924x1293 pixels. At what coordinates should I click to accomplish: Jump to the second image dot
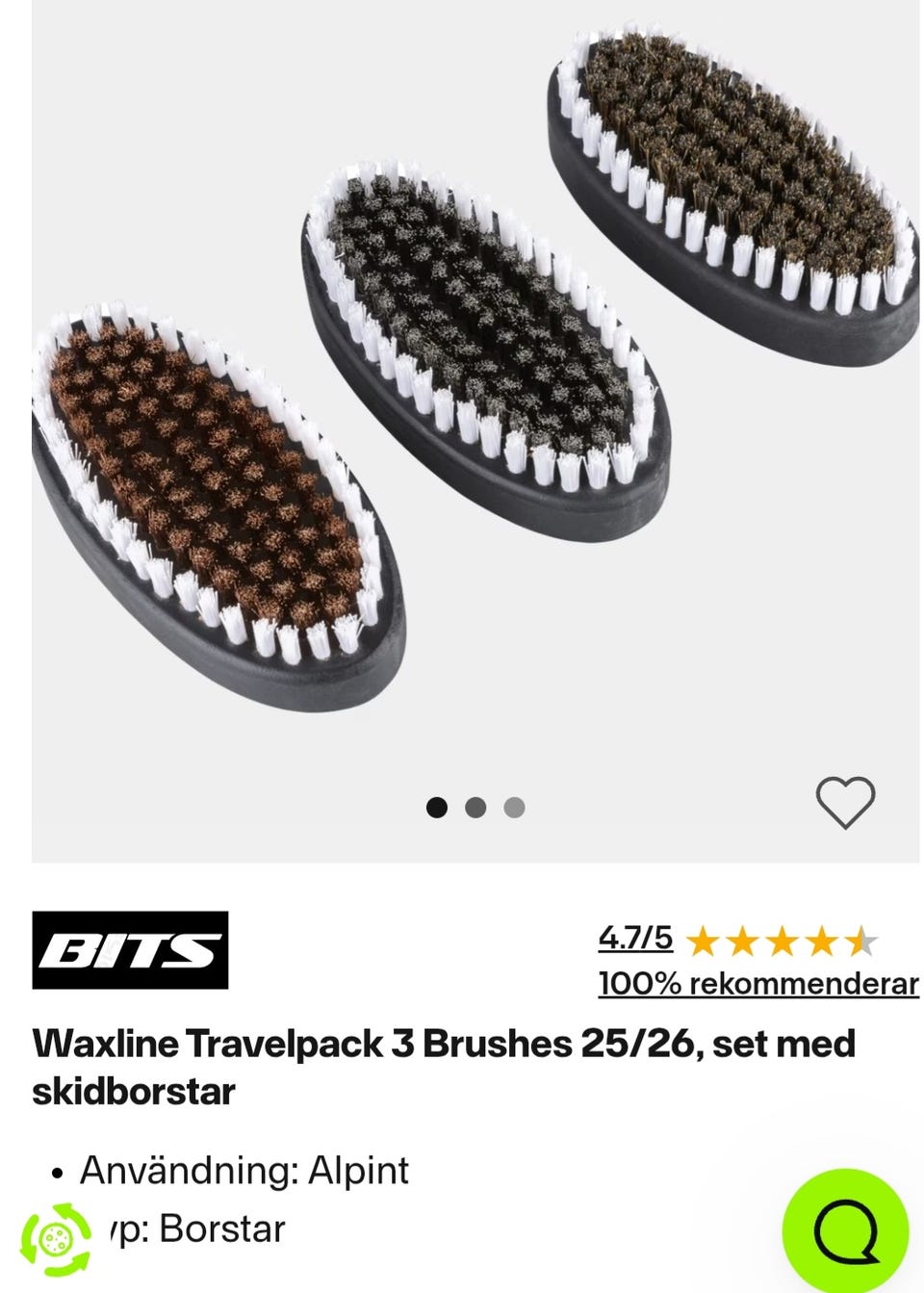(475, 808)
